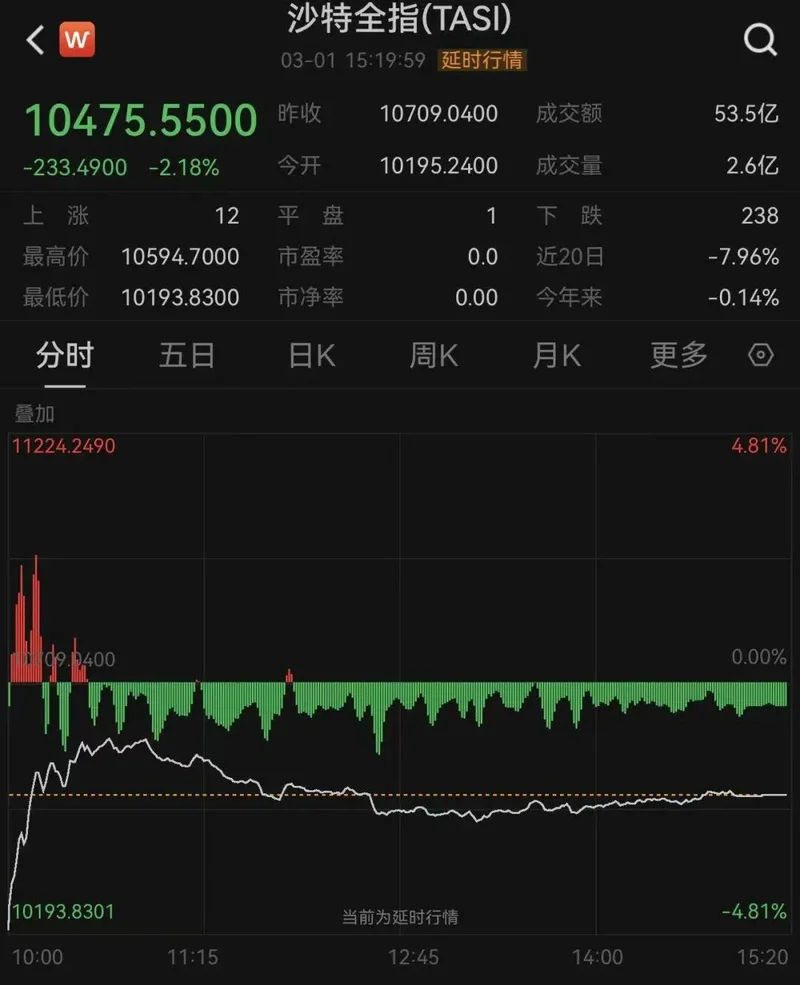Go back using the top-left arrow
This screenshot has width=800, height=985.
pyautogui.click(x=35, y=41)
